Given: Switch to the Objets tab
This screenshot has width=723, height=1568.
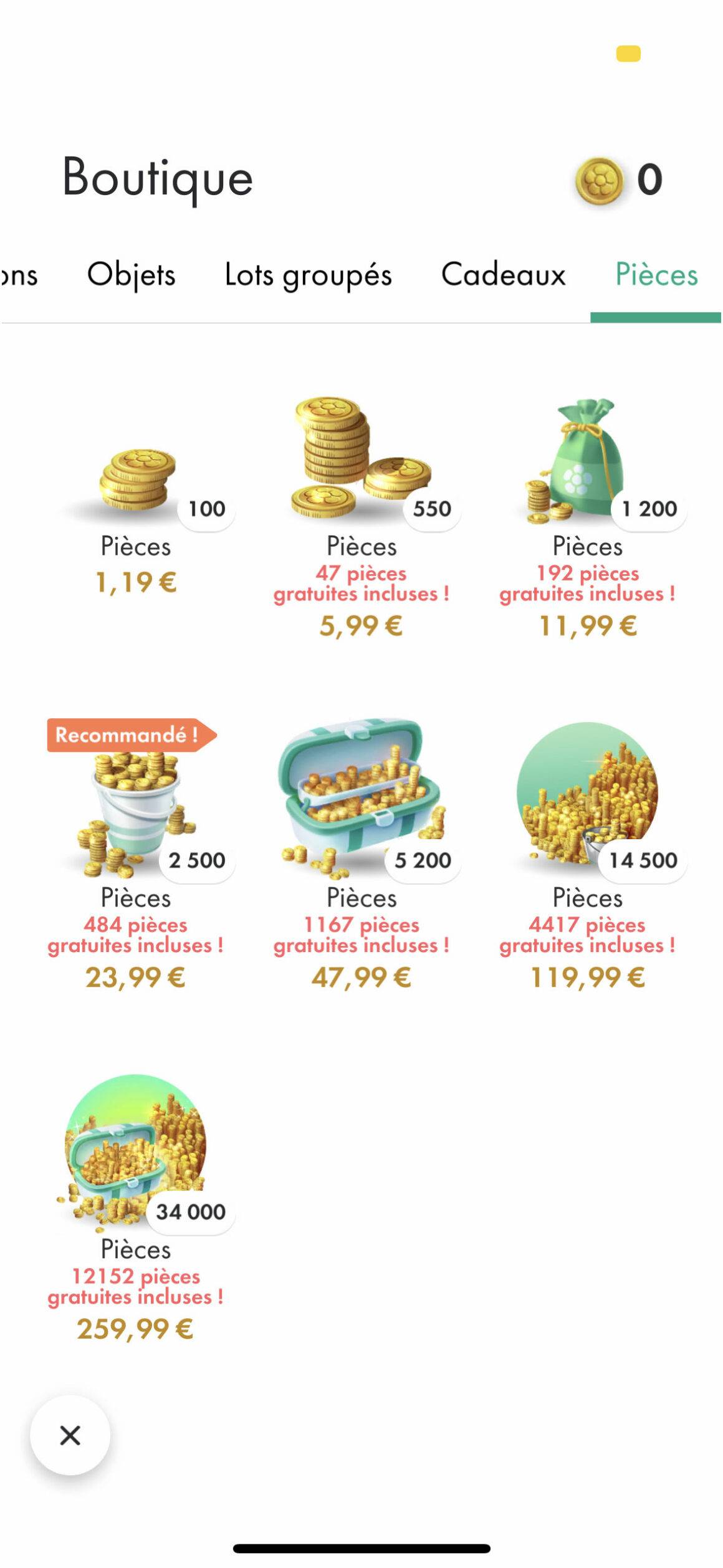Looking at the screenshot, I should pos(131,275).
